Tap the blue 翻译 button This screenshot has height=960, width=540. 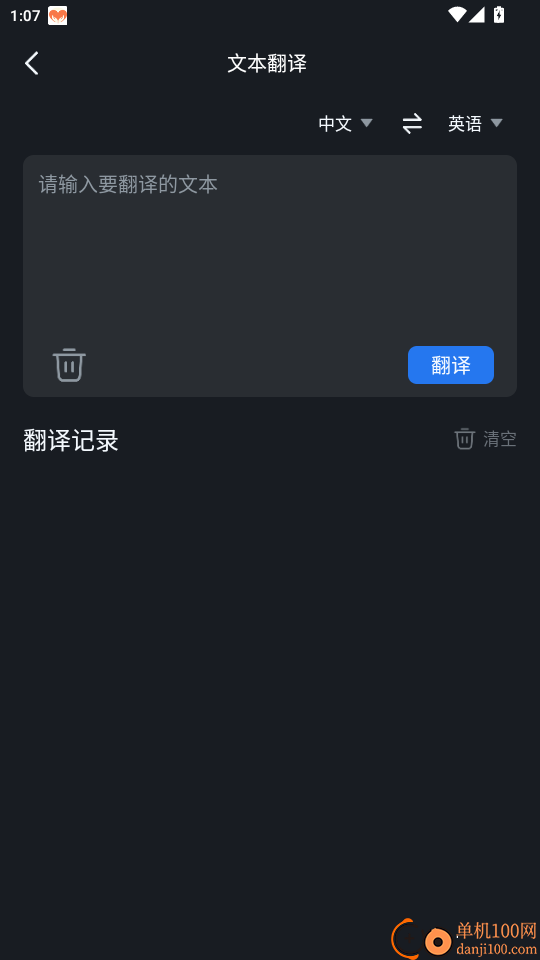click(x=451, y=365)
